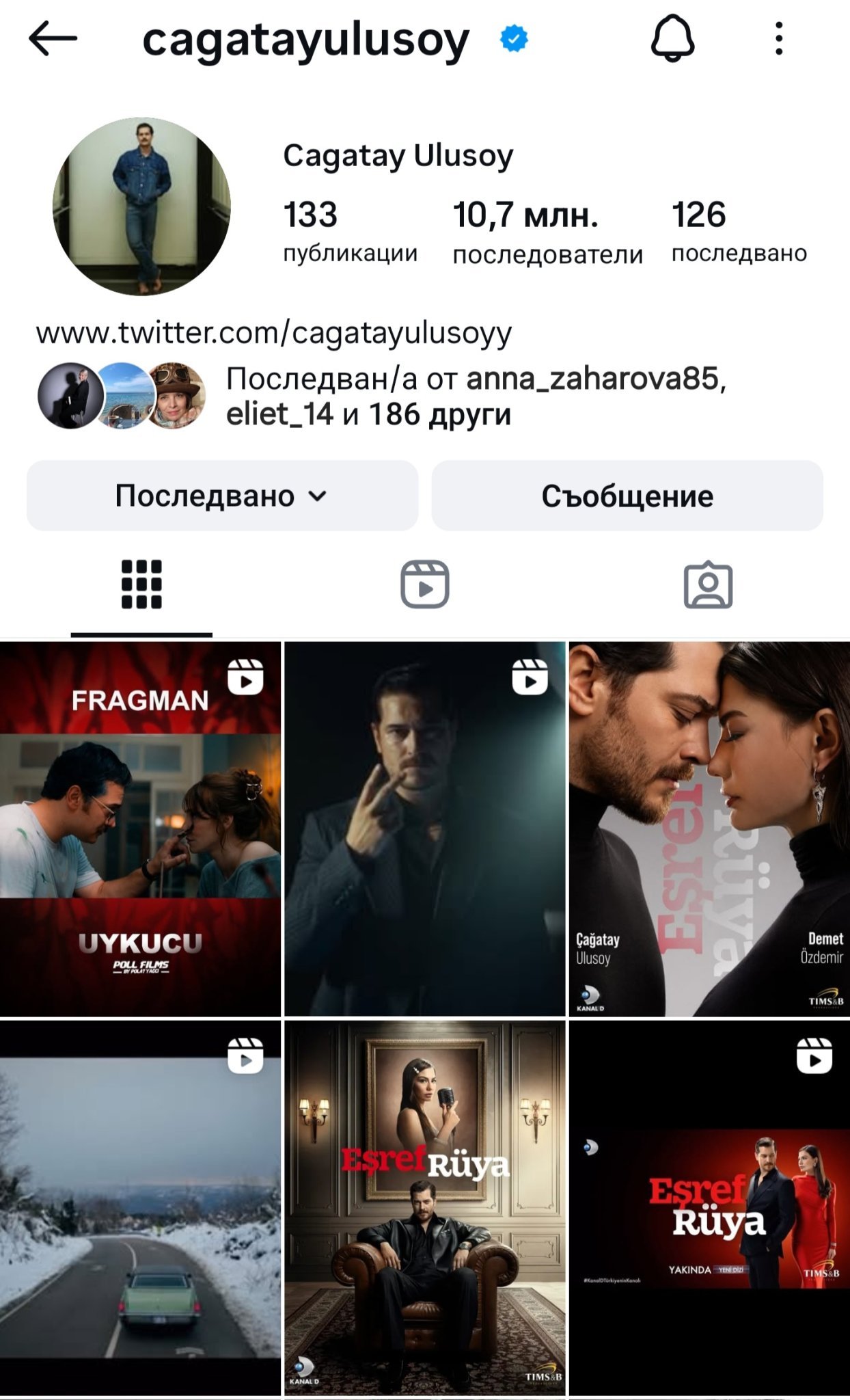Open the Eşref Rüya Yakında reel
Screen dimensions: 850x1400
(x=709, y=1207)
